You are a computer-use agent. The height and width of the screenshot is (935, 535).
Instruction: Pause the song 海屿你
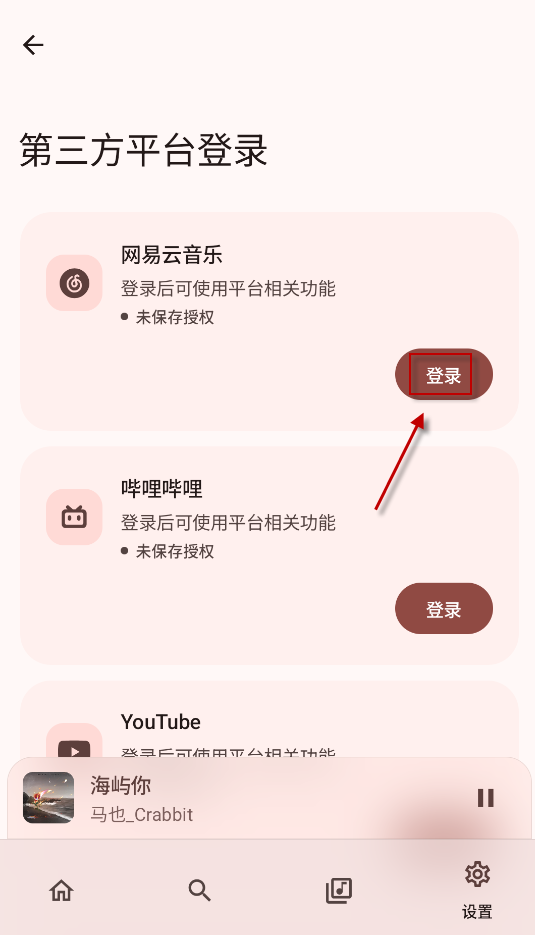coord(485,798)
